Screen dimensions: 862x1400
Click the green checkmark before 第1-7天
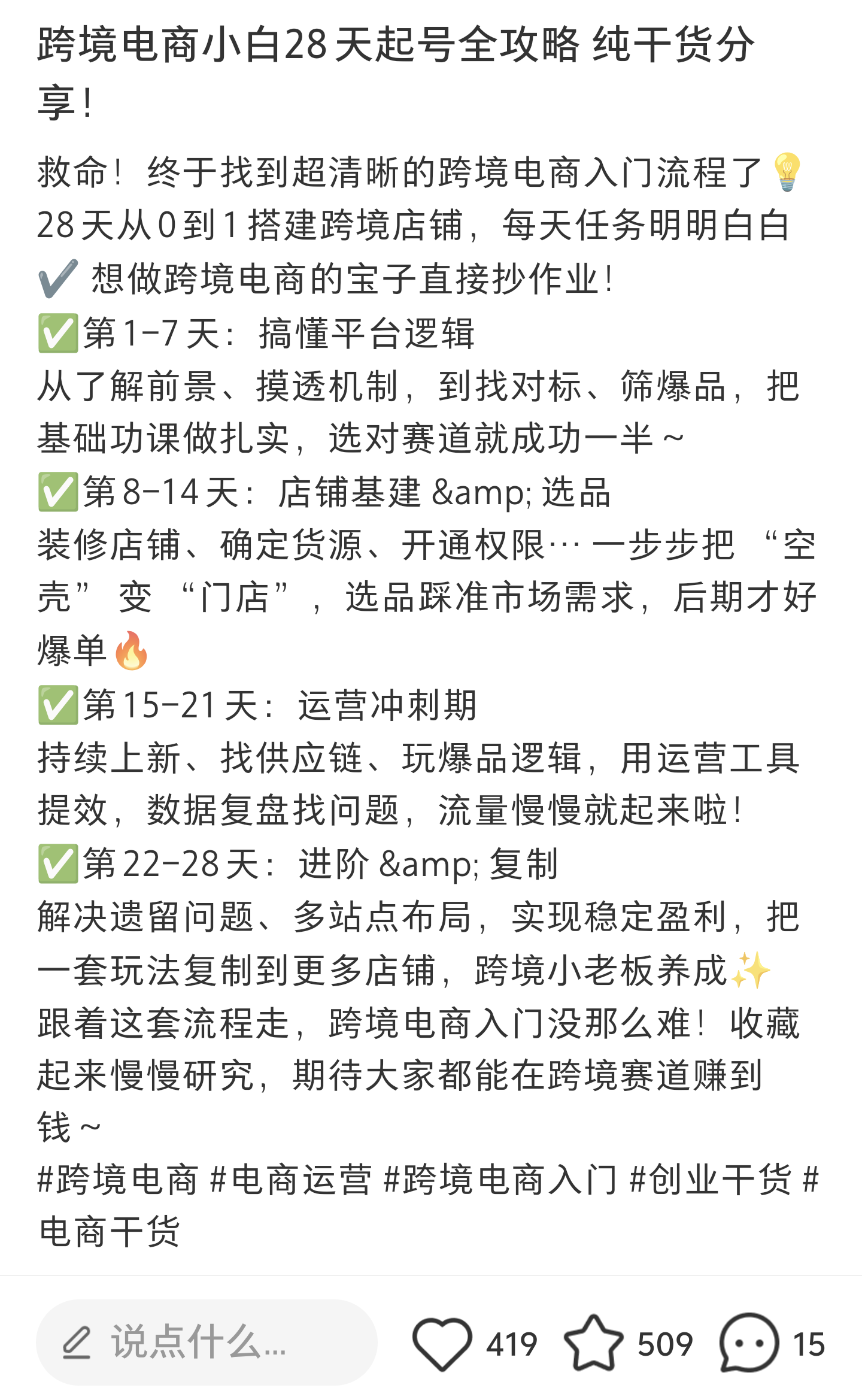click(x=57, y=334)
